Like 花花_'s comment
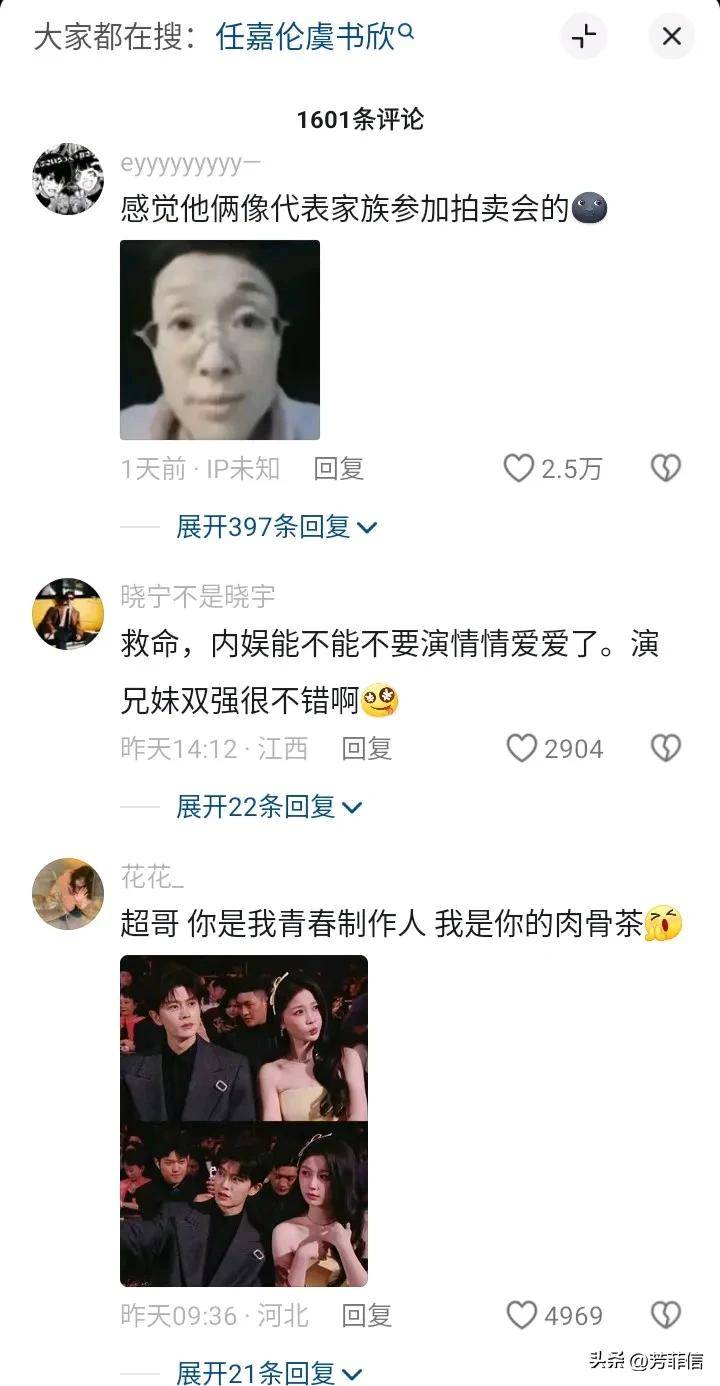Viewport: 720px width, 1386px height. [x=521, y=1315]
